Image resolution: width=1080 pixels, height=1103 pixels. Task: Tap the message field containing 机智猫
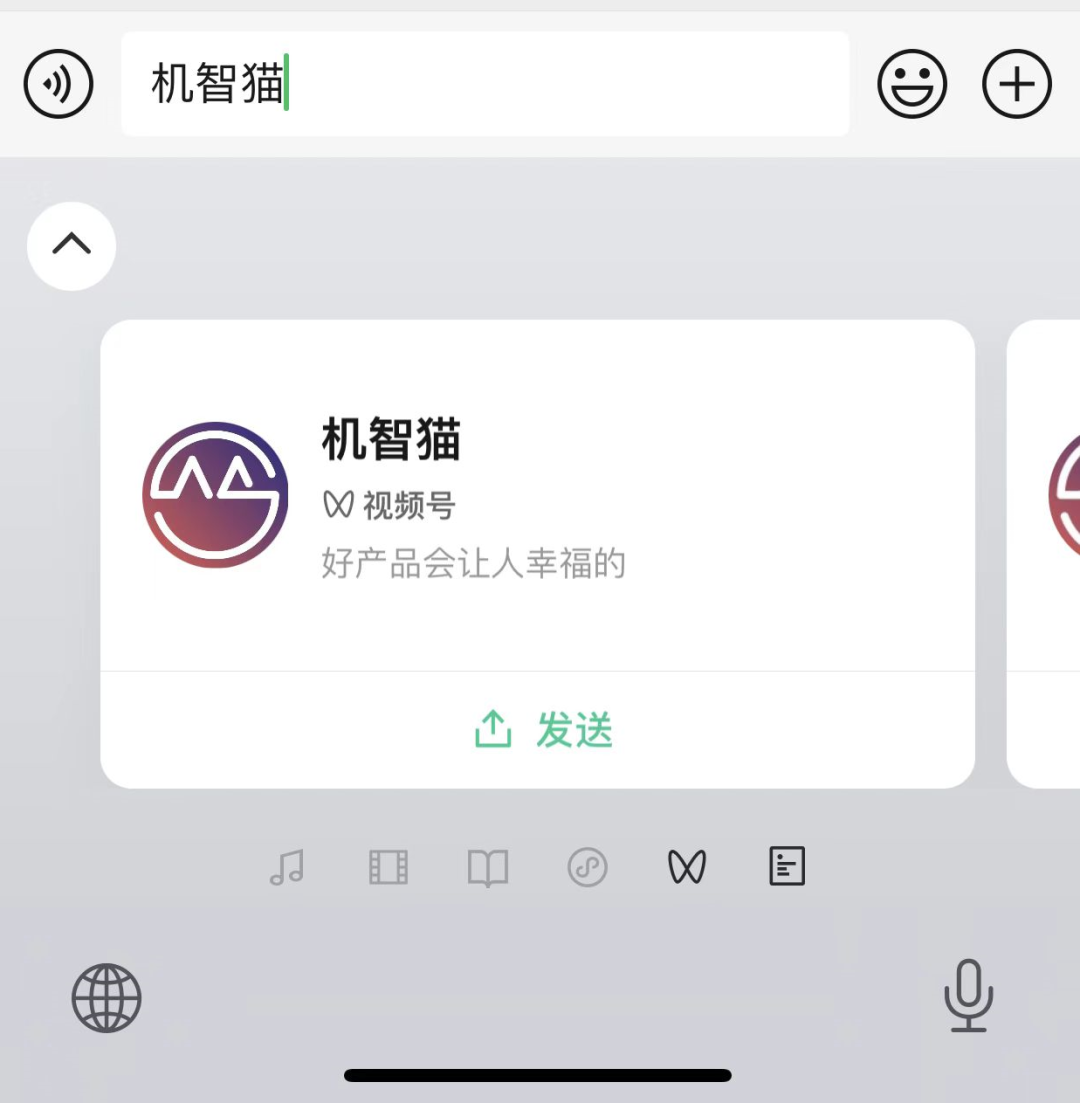(x=485, y=84)
